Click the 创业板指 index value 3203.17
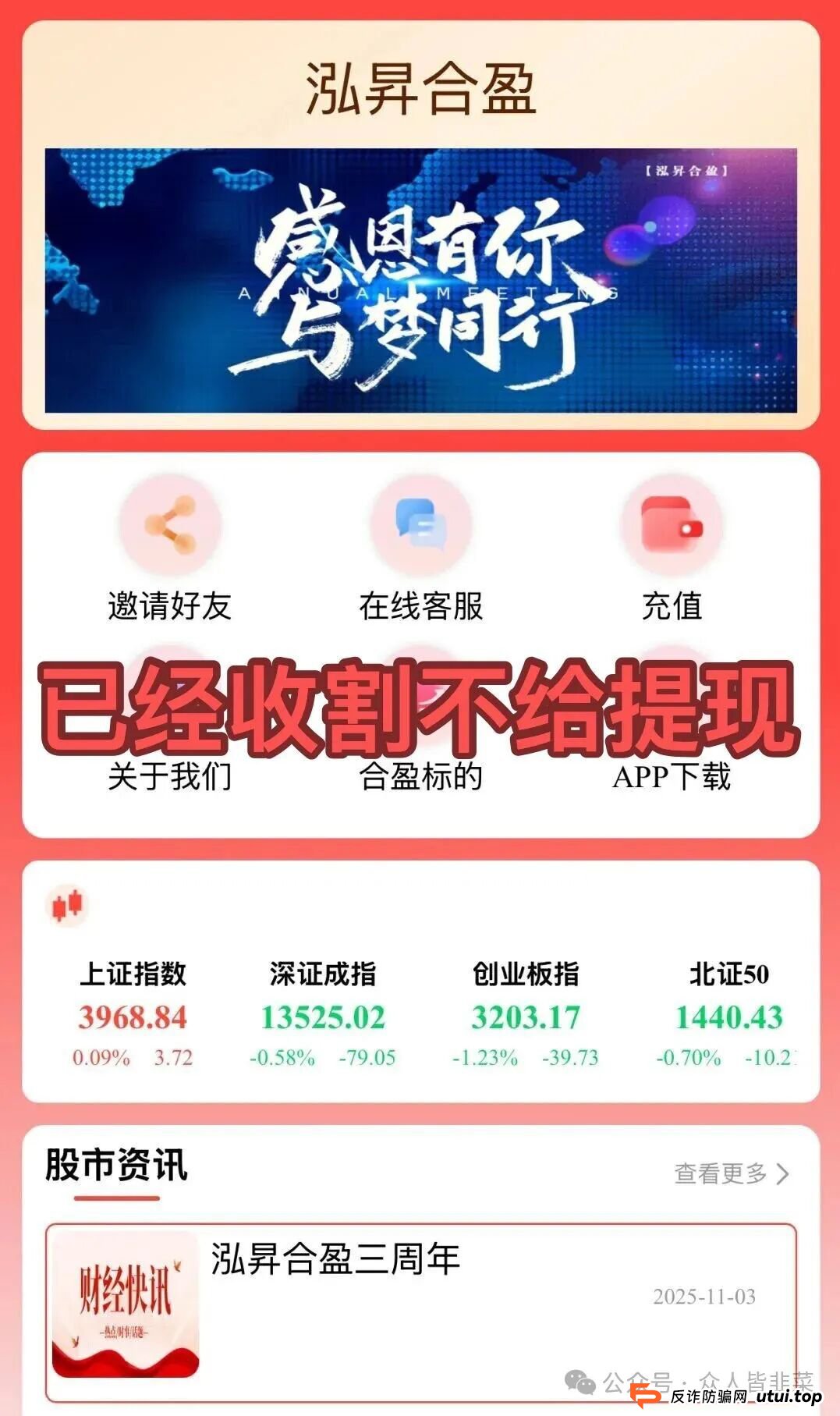This screenshot has width=840, height=1416. (526, 1017)
